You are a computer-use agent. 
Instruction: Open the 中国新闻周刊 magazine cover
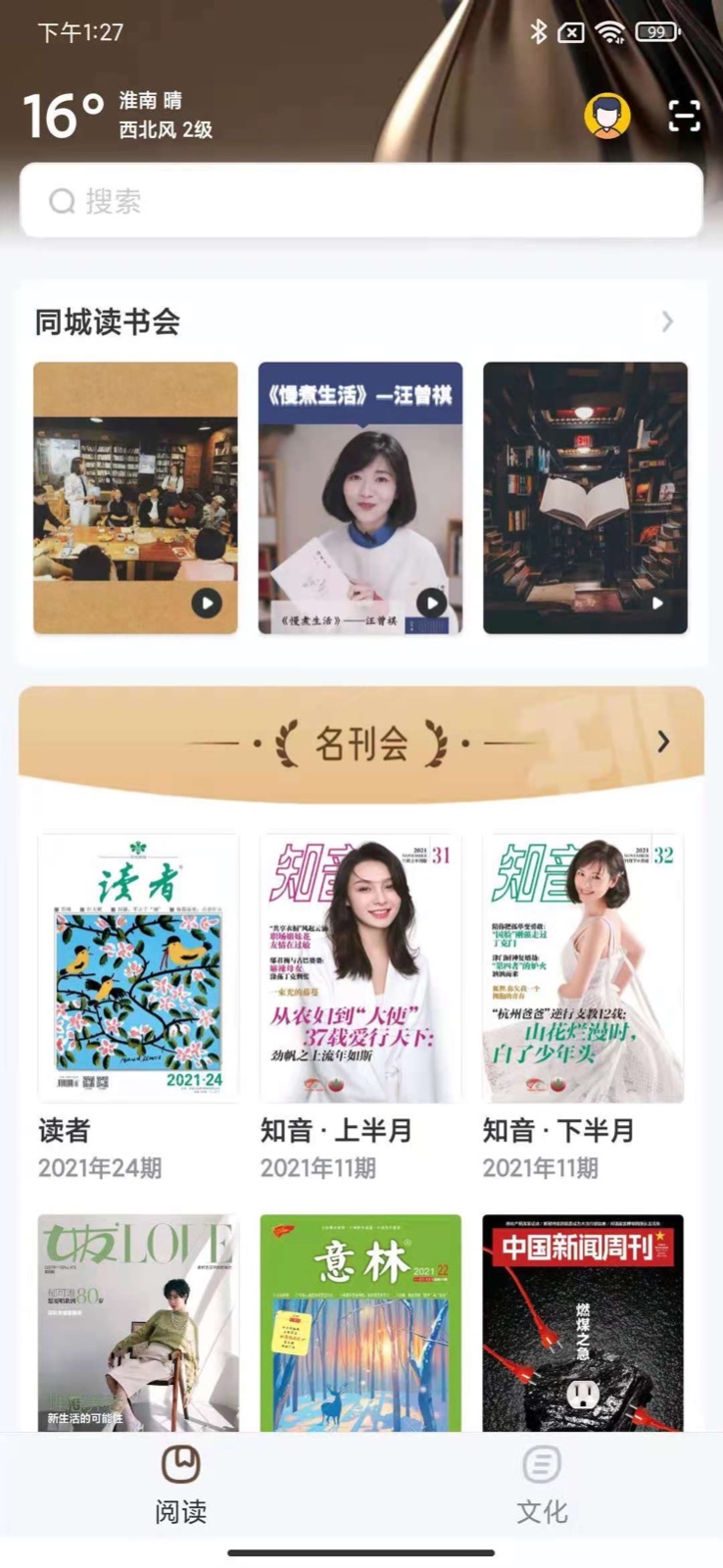(583, 1321)
